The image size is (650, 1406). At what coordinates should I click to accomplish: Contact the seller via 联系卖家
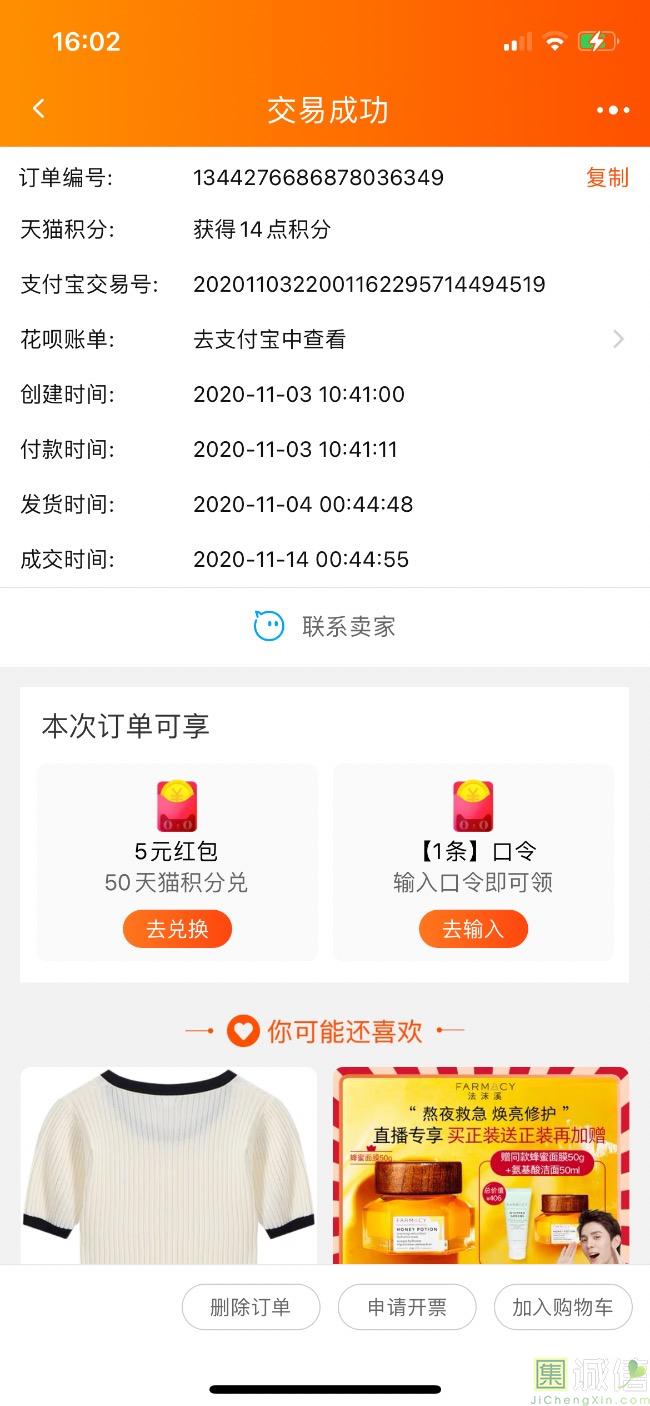[325, 627]
